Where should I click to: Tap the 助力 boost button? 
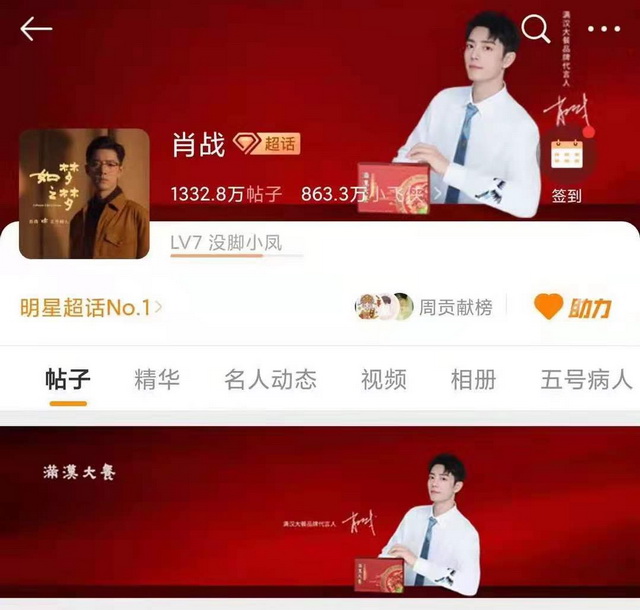(573, 307)
